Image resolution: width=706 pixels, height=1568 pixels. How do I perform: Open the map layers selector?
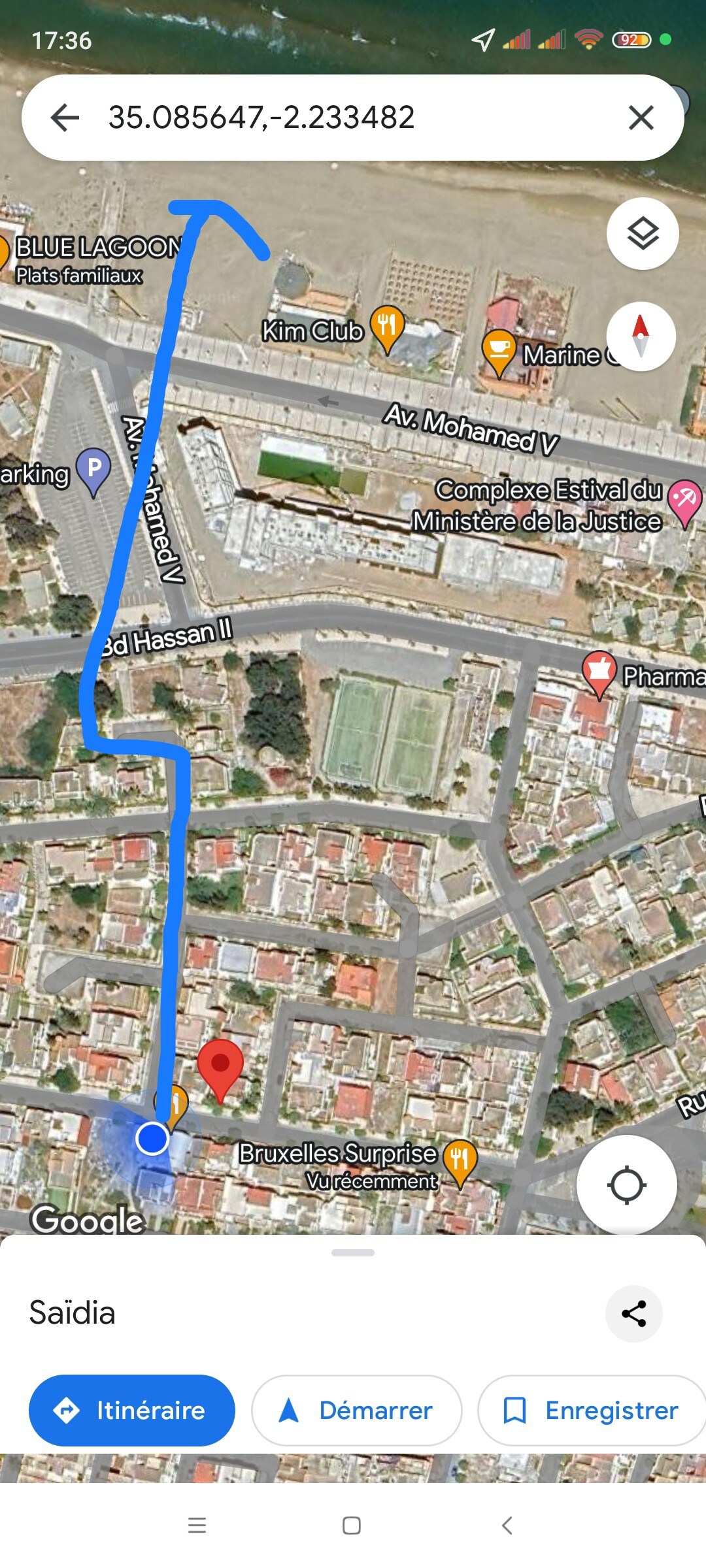tap(643, 234)
